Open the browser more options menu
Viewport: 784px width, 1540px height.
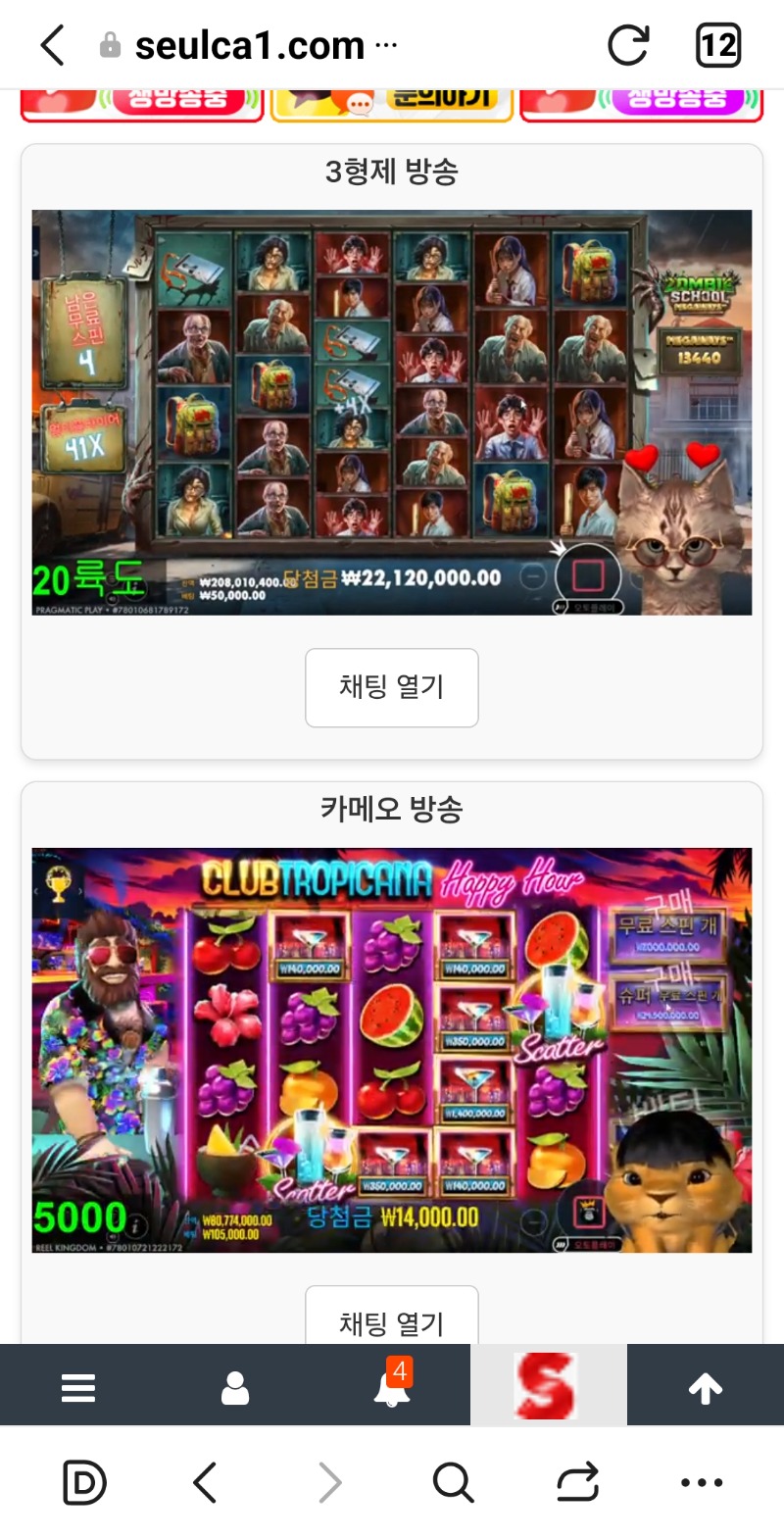point(702,1482)
